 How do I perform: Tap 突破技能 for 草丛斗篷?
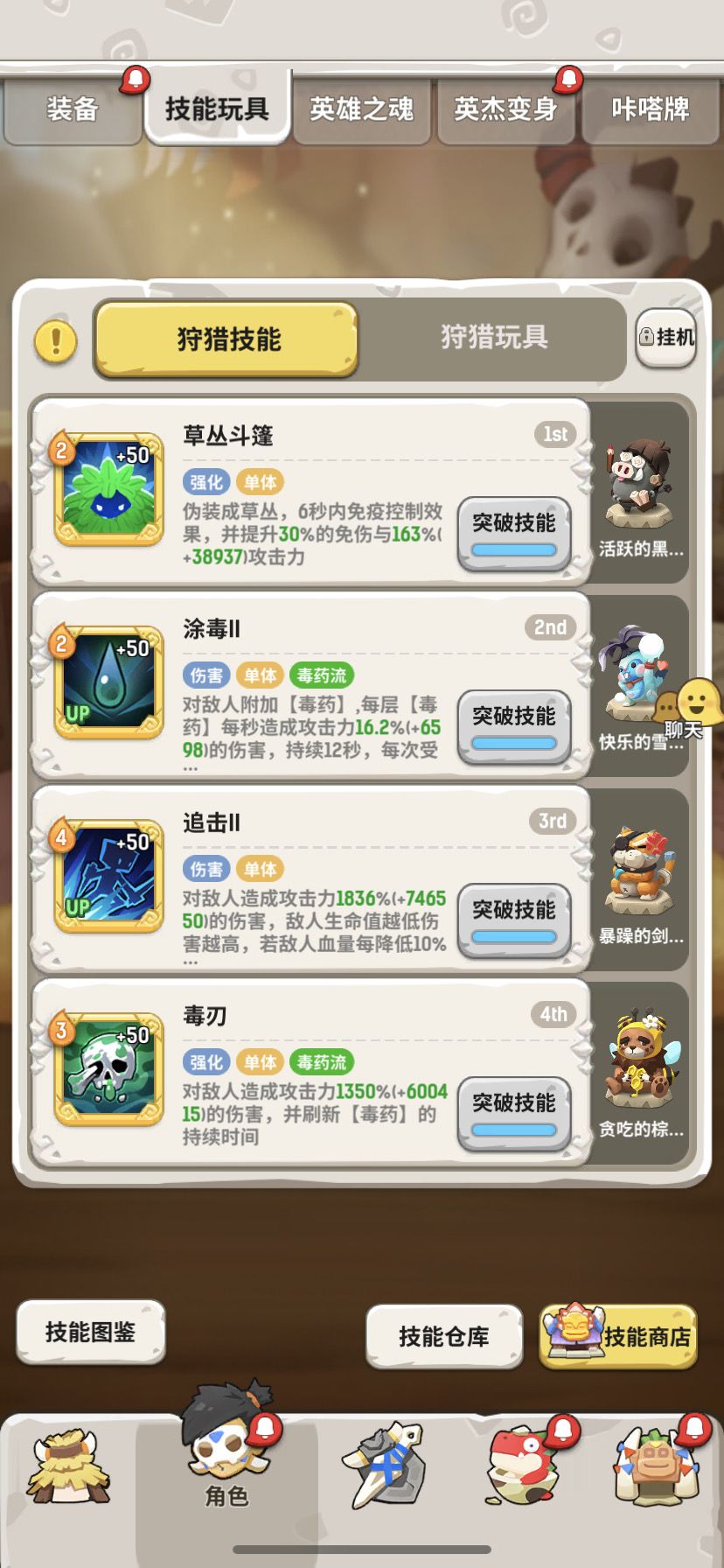[x=514, y=533]
